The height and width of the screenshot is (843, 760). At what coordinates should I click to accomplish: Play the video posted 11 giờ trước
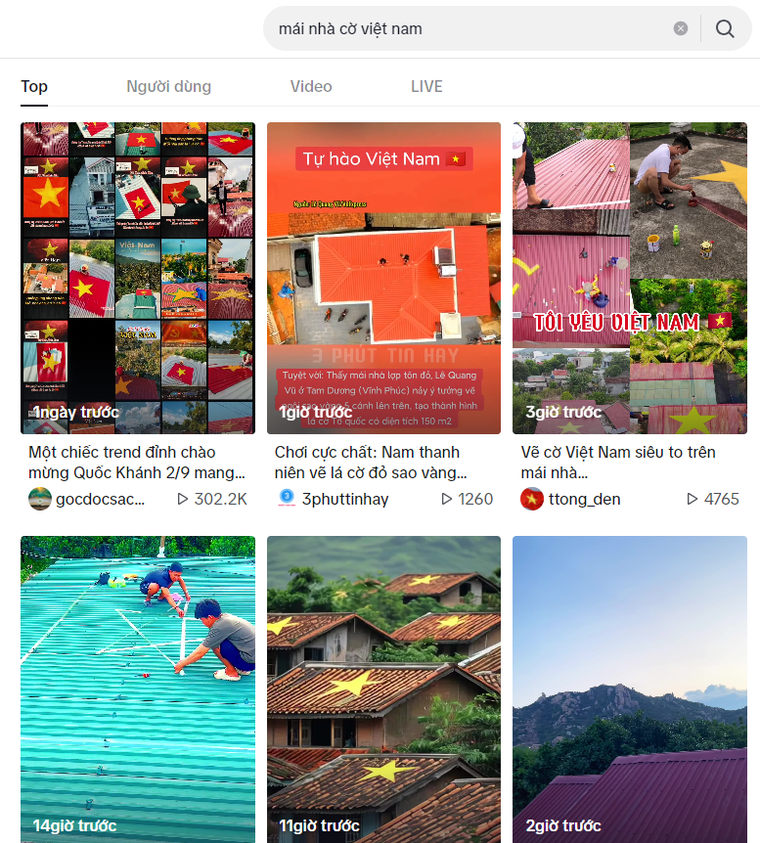coord(384,690)
